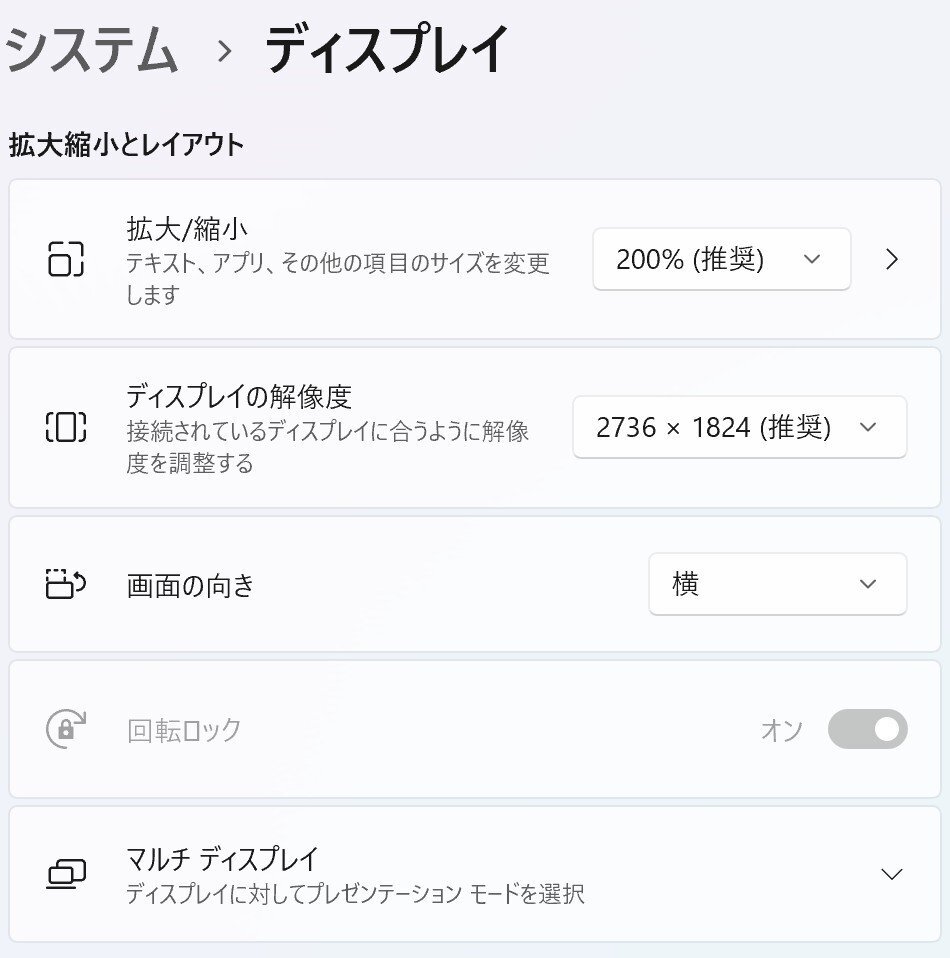Click the display resolution section icon
This screenshot has width=950, height=958.
64,427
